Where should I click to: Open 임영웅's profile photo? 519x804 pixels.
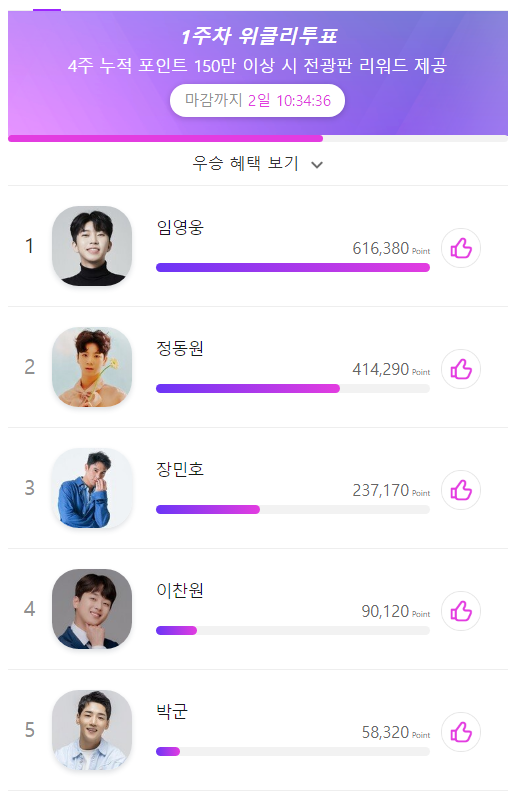92,246
